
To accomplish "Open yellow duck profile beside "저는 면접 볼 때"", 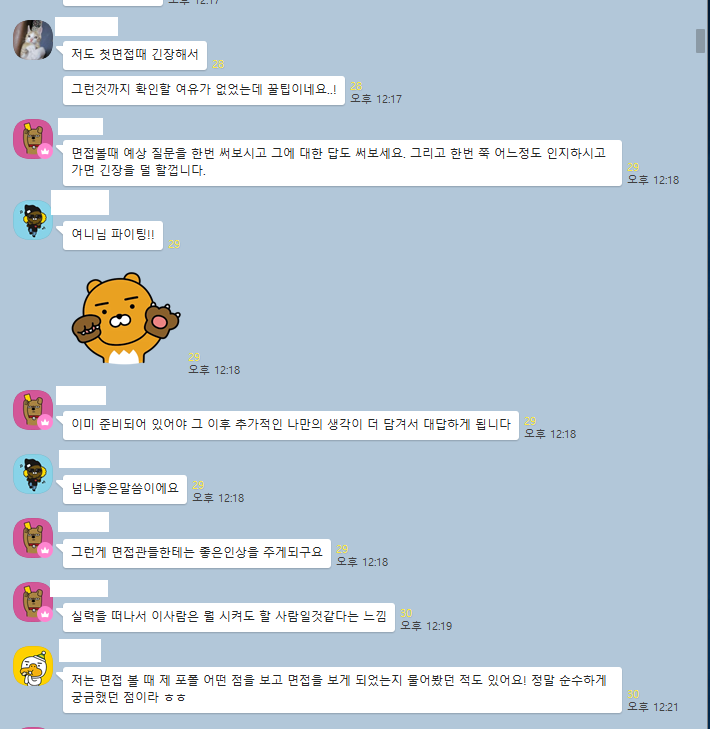I will click(33, 666).
